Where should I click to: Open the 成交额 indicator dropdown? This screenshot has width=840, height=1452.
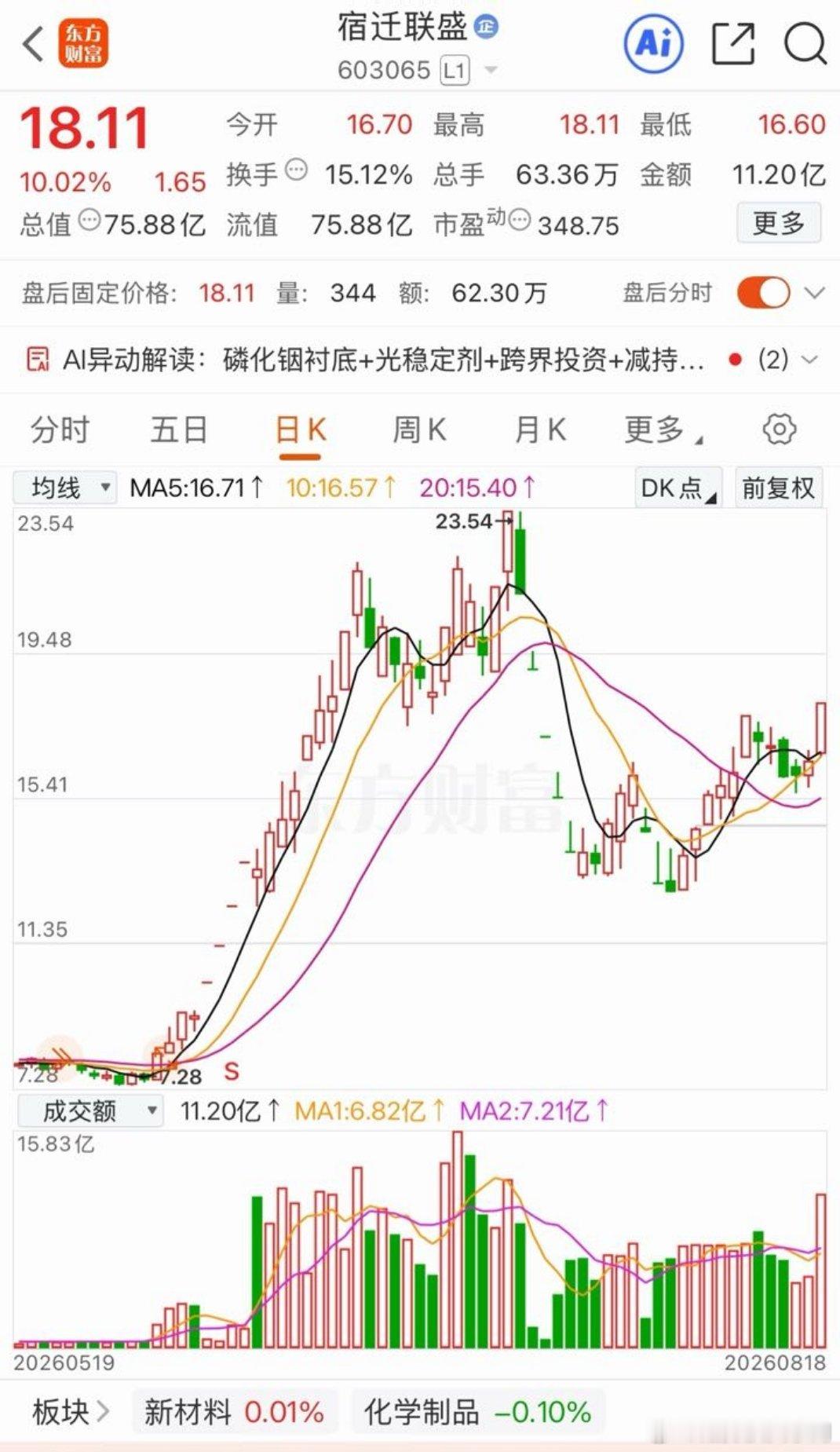pos(89,1110)
